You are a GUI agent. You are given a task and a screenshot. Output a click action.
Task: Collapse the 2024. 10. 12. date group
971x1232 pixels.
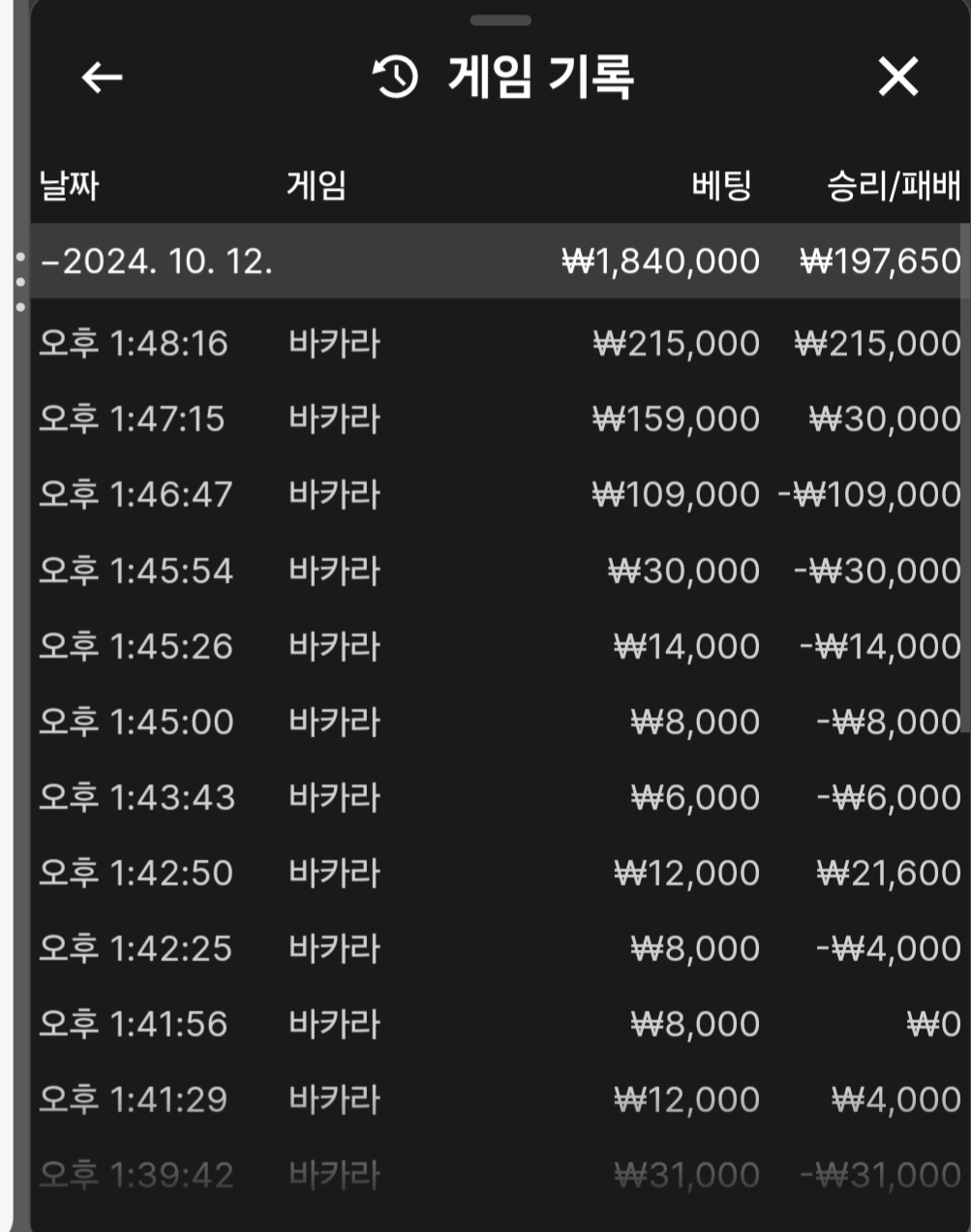[155, 262]
